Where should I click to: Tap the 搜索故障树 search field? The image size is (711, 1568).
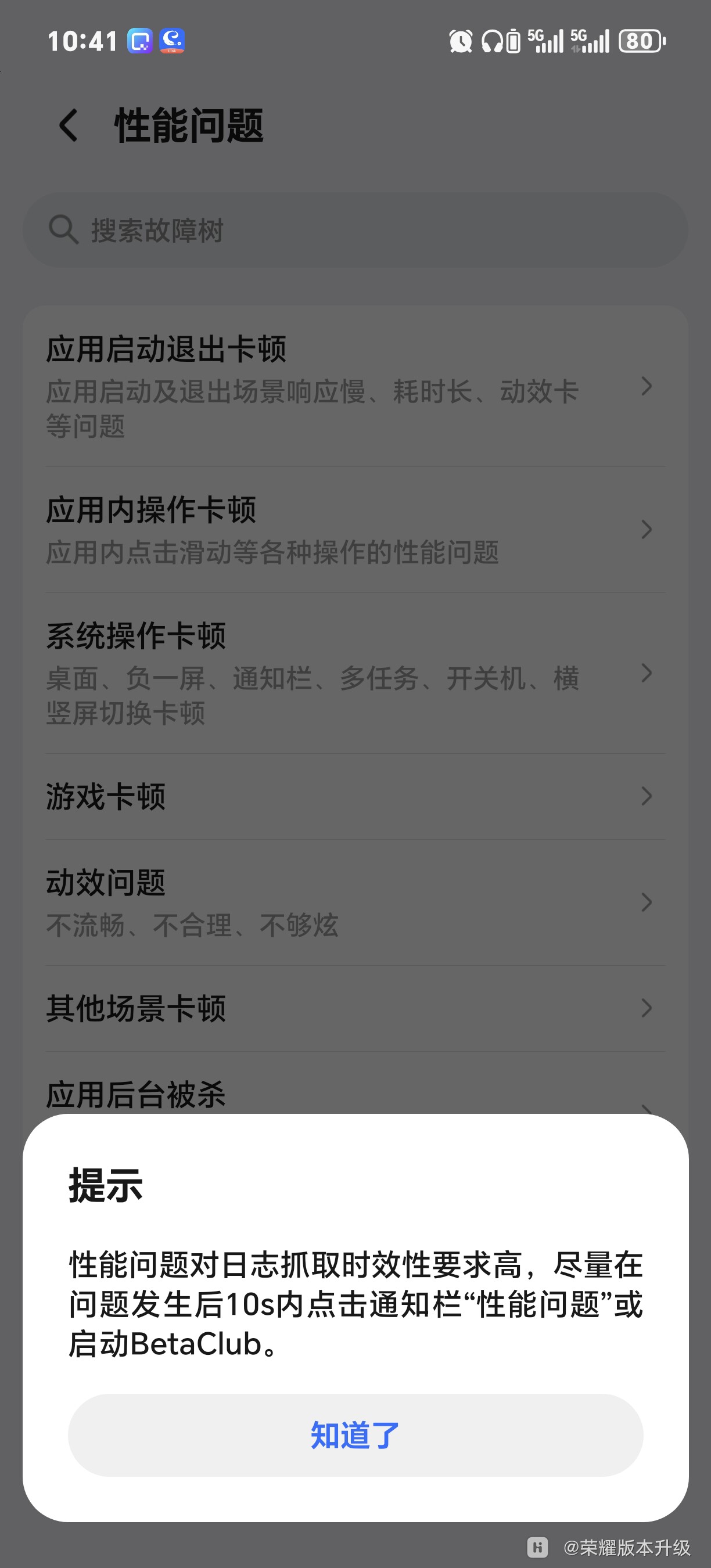point(355,230)
